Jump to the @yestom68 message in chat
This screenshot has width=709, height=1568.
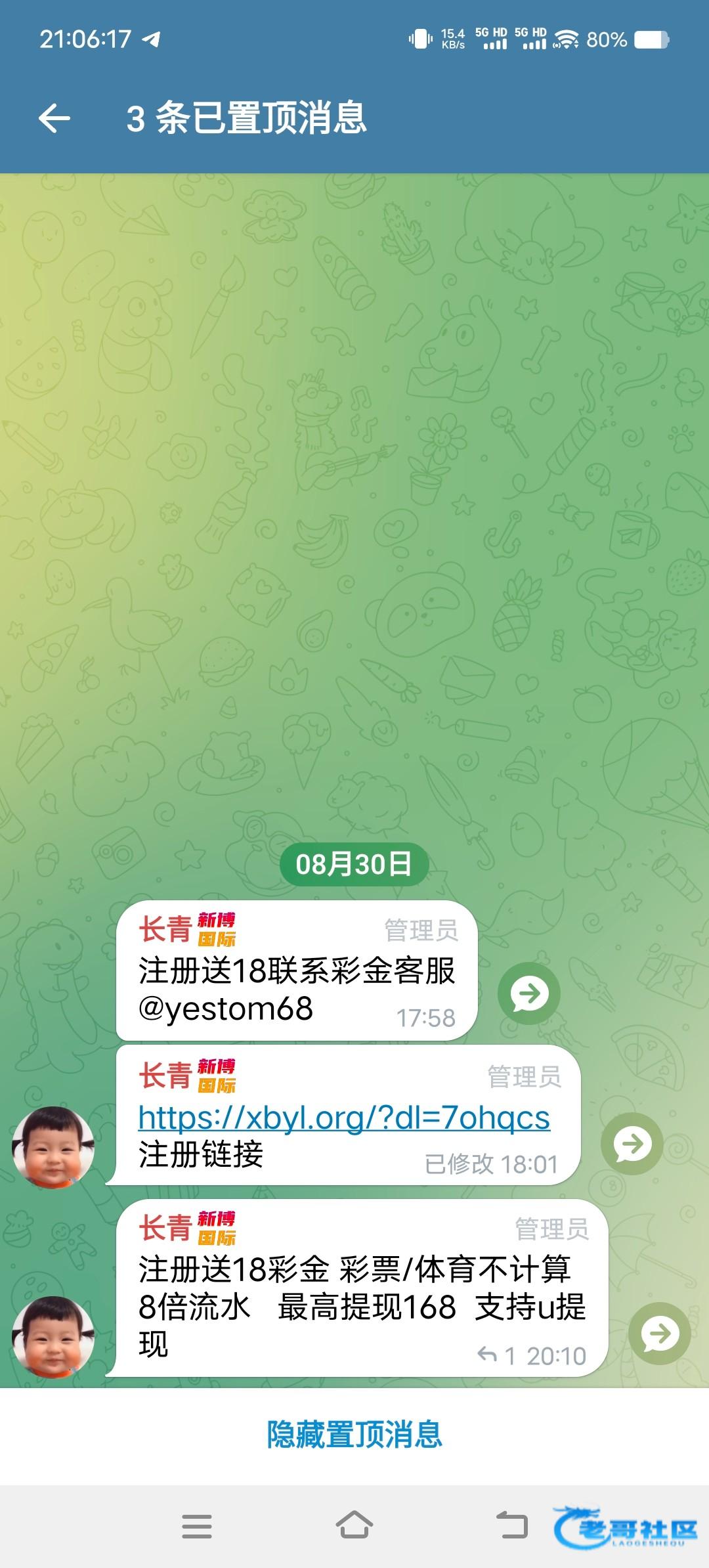pos(529,993)
